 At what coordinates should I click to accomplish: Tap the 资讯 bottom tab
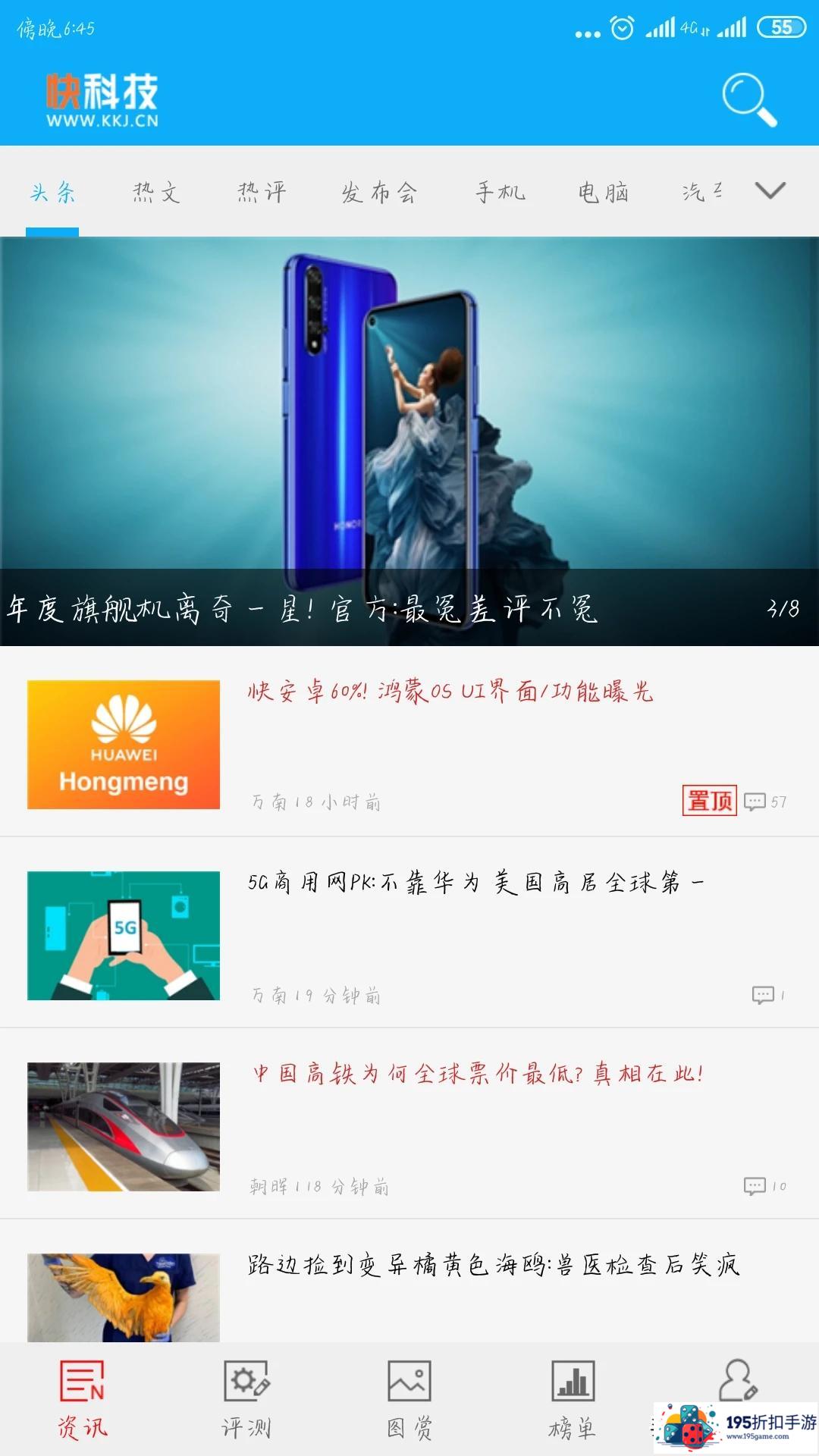click(83, 1400)
